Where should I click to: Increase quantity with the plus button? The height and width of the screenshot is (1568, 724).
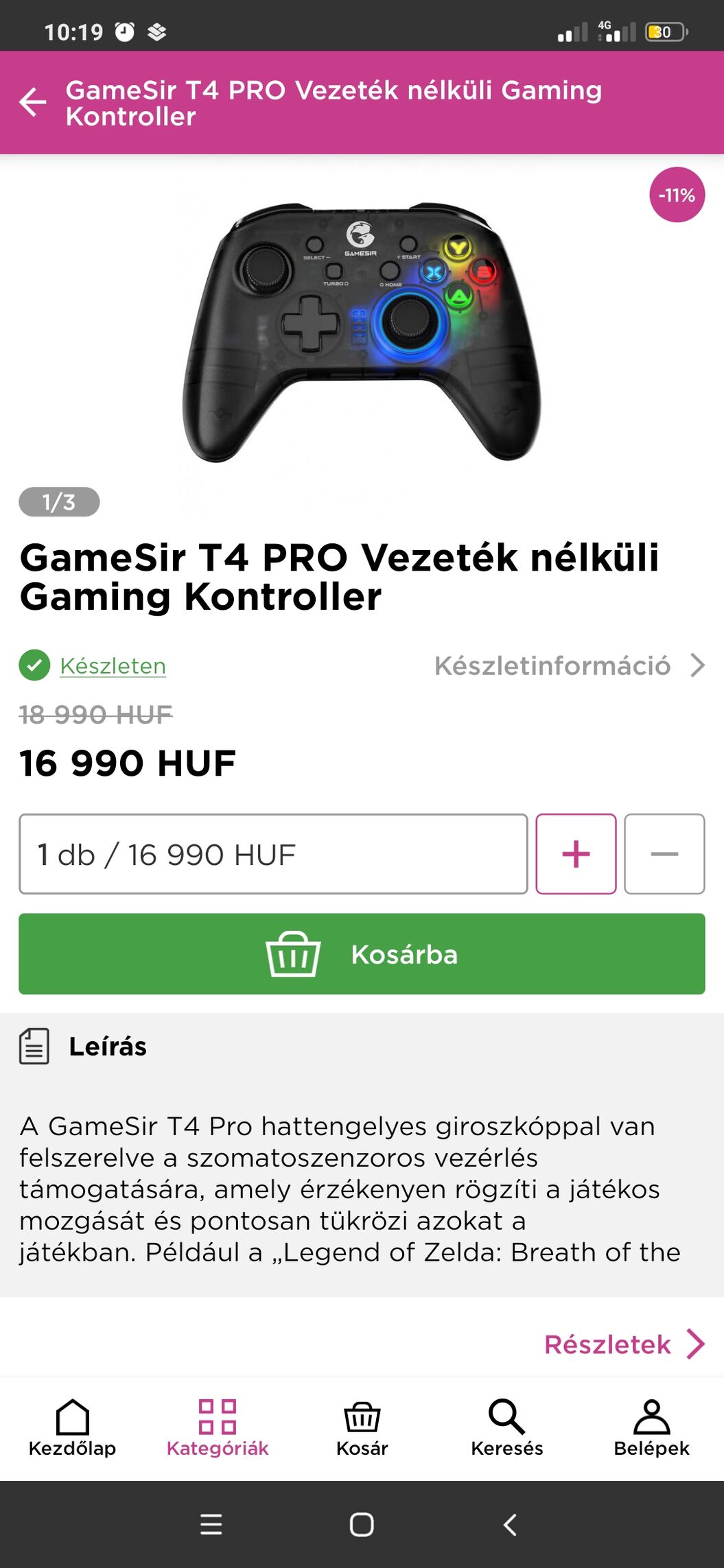[x=576, y=854]
